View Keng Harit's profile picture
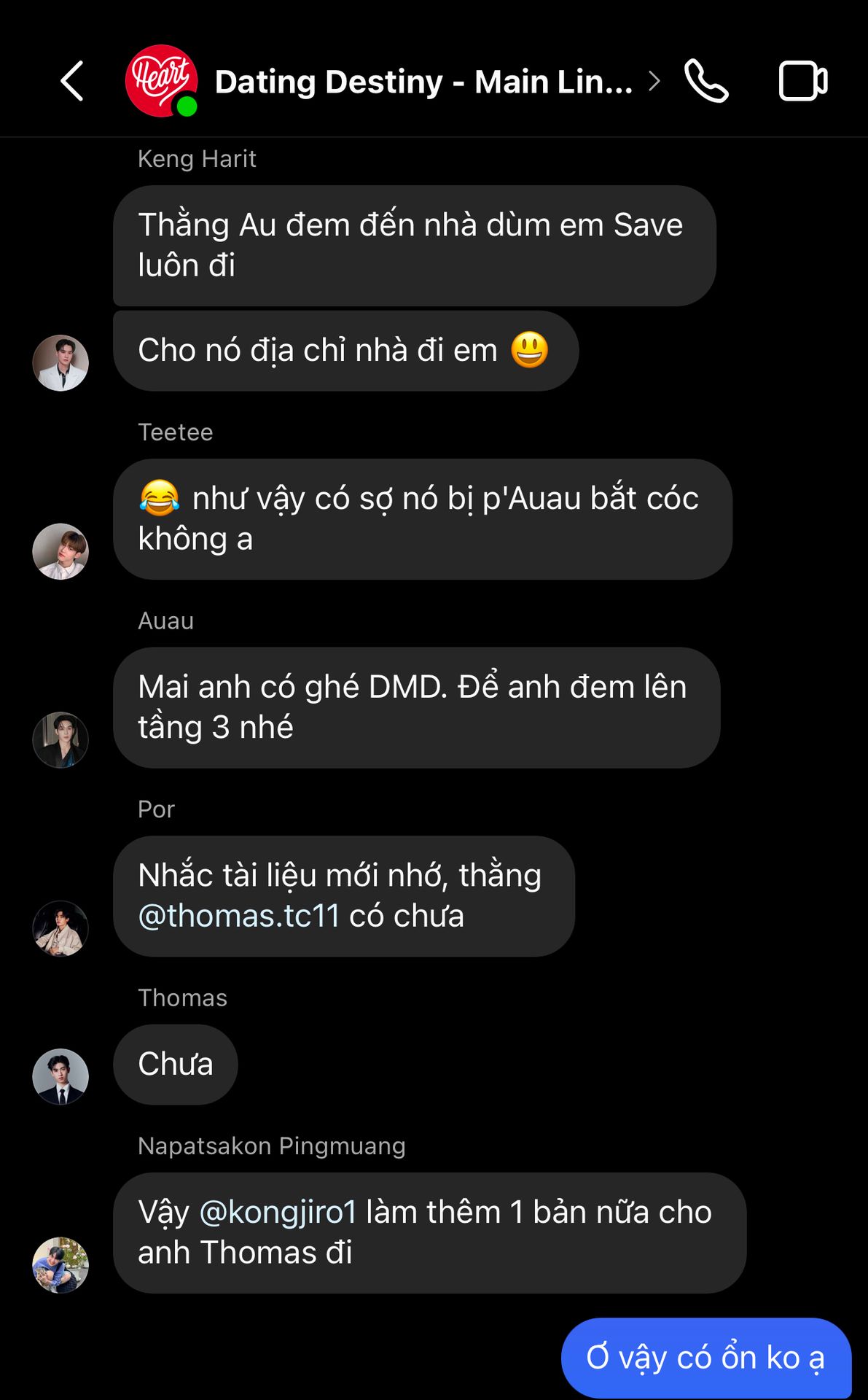 60,363
